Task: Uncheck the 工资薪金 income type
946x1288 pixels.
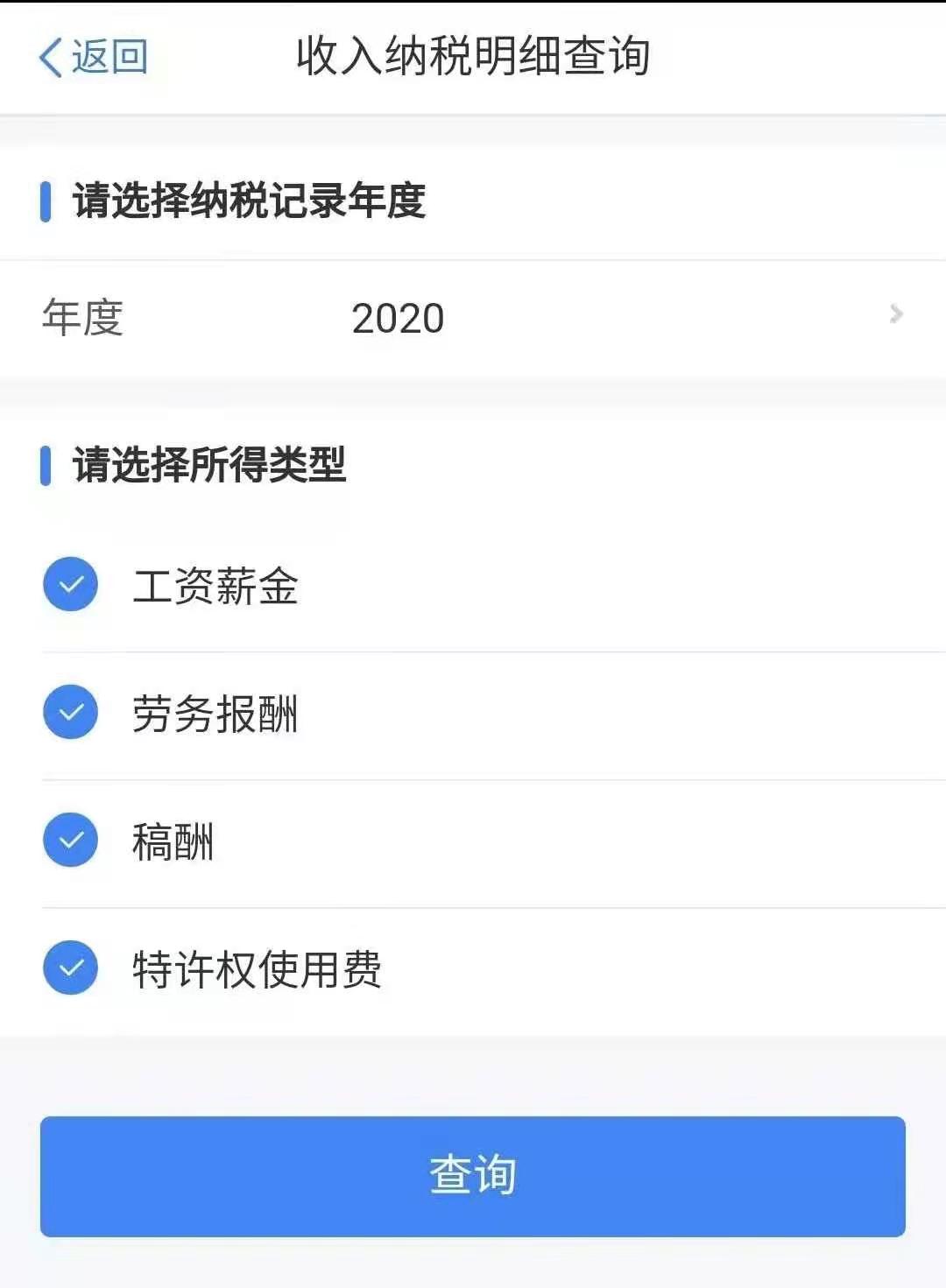Action: (70, 584)
